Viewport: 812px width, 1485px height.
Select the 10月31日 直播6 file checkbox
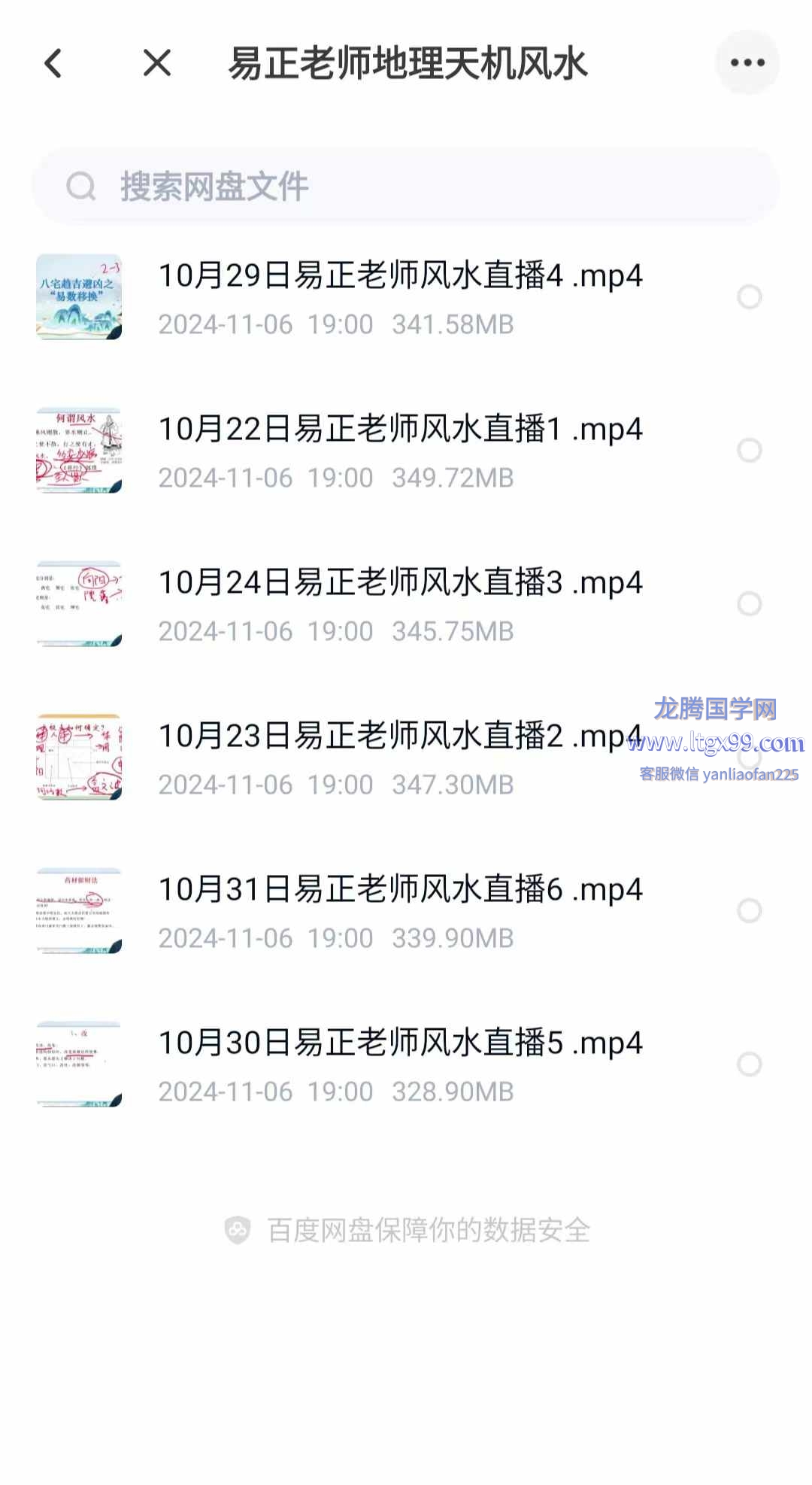[749, 911]
